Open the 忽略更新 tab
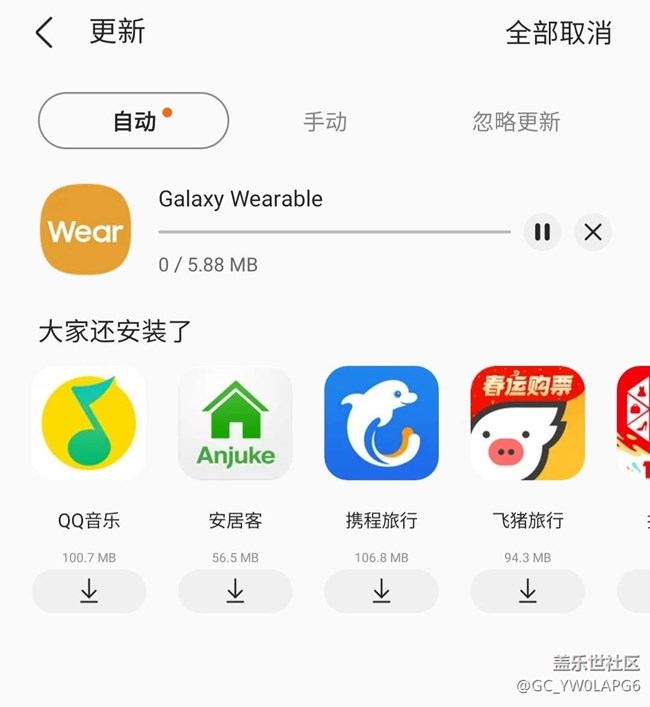This screenshot has height=707, width=650. tap(516, 122)
